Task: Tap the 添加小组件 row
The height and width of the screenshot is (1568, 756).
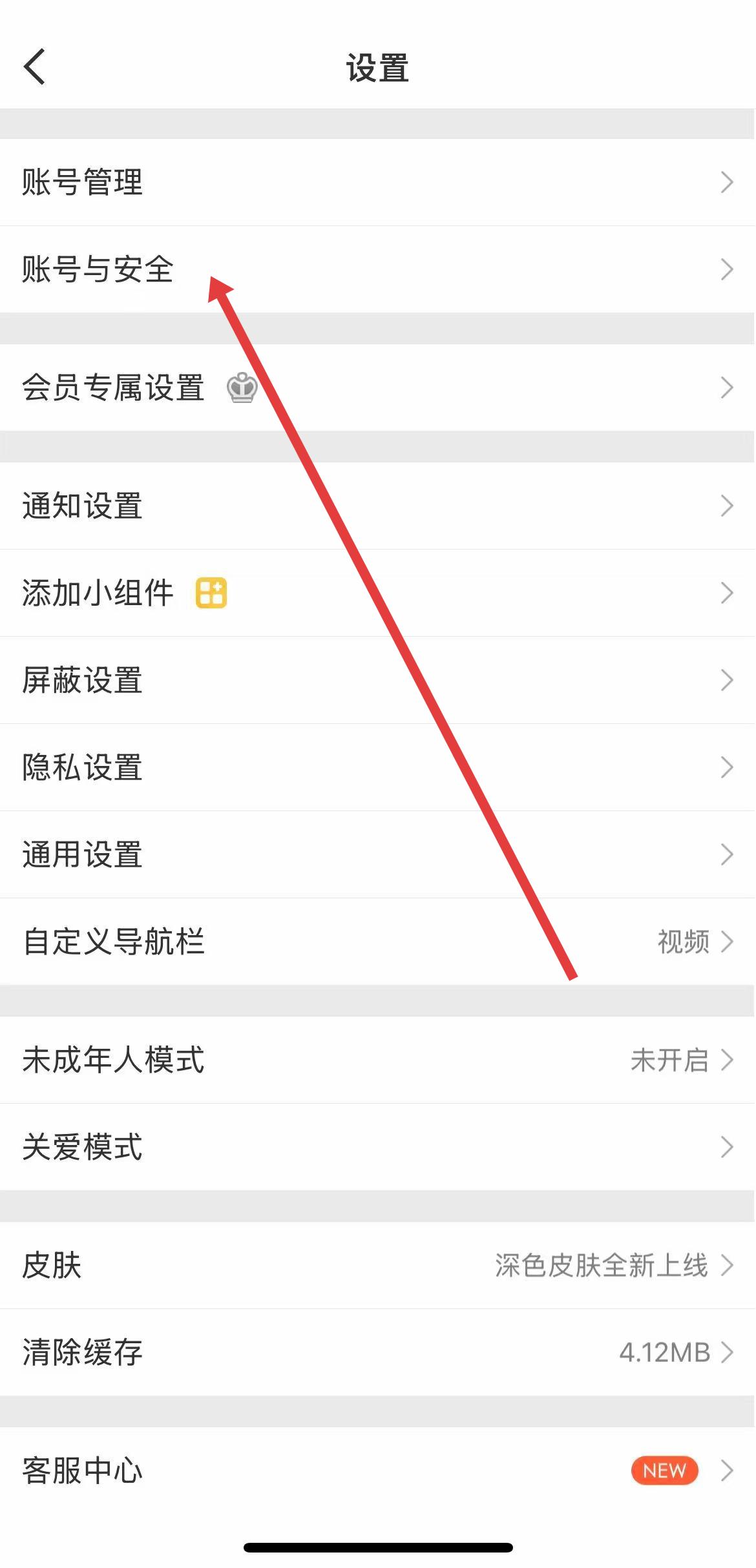Action: pos(378,593)
